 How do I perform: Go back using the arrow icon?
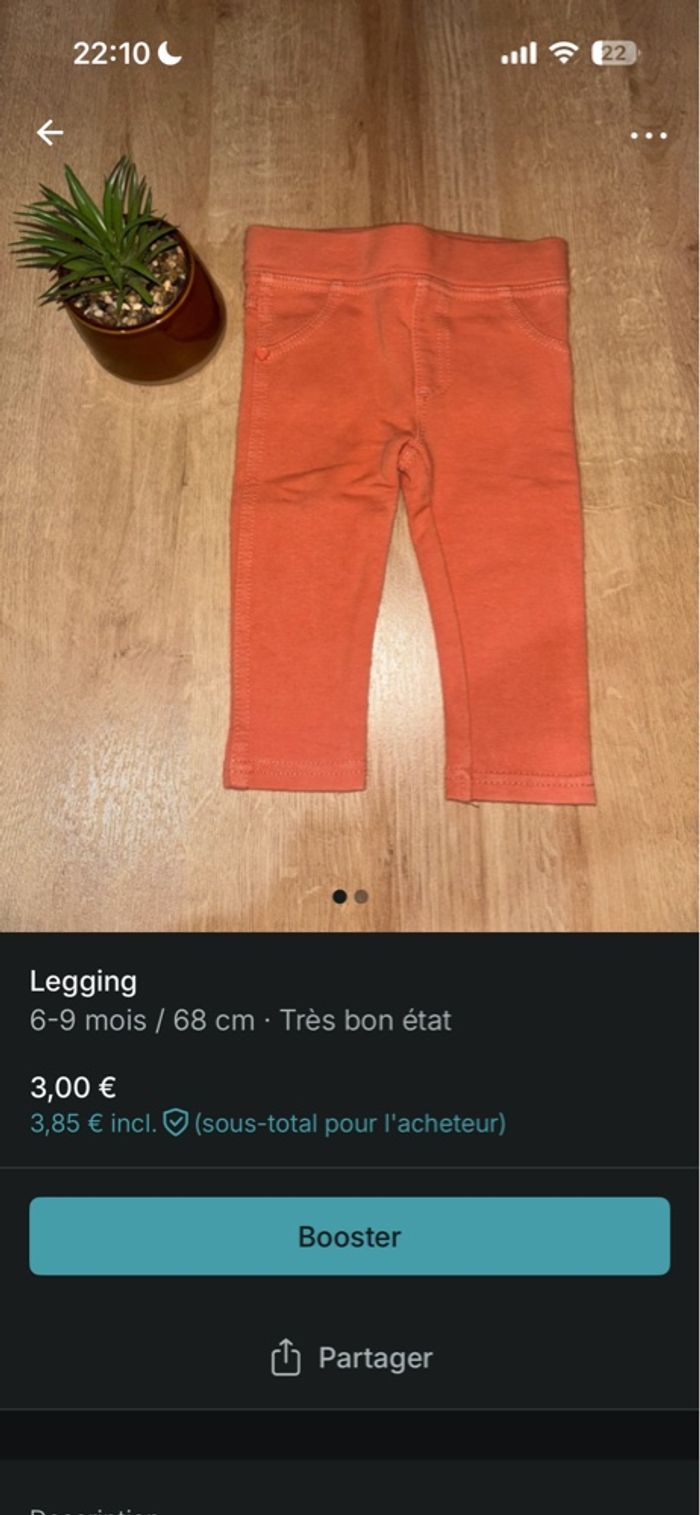[x=49, y=133]
